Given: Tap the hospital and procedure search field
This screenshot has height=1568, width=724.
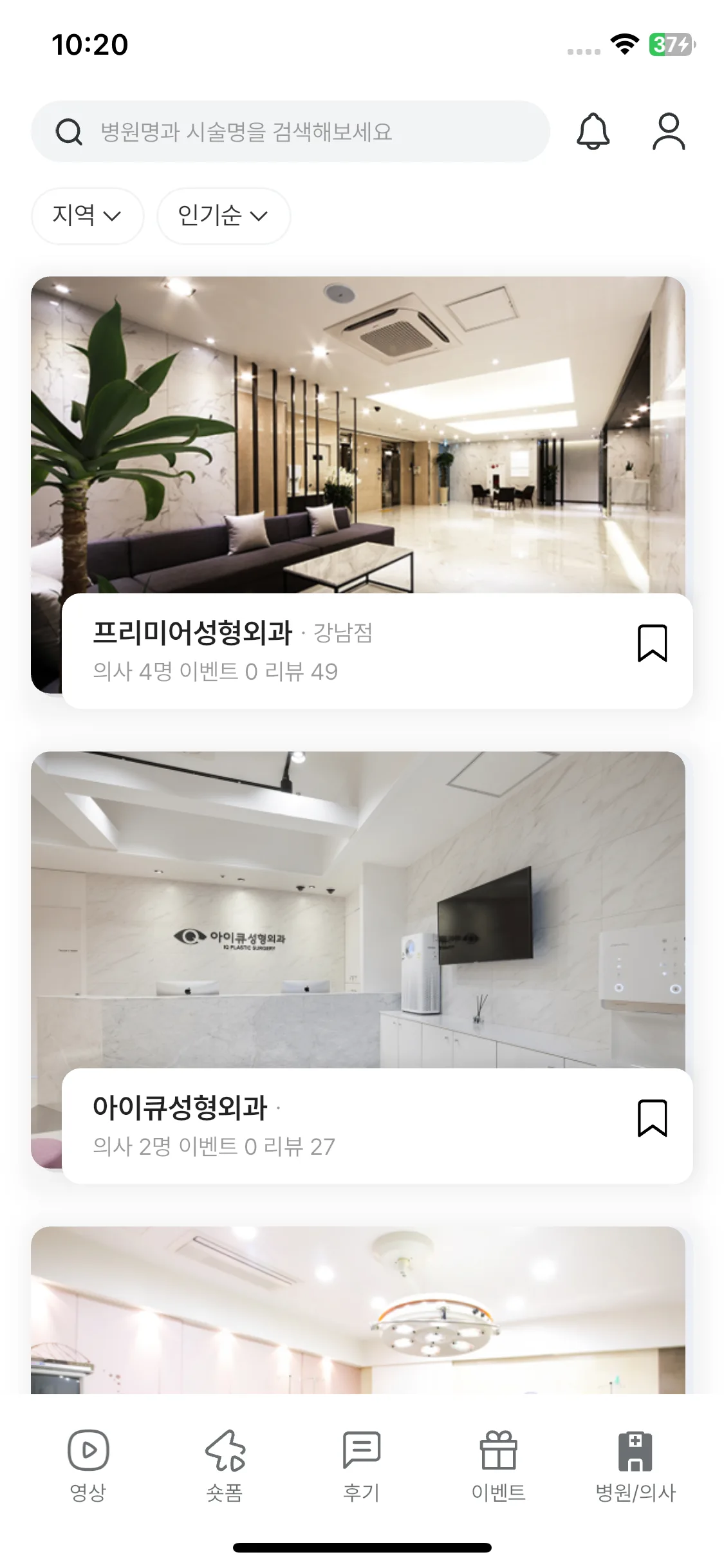Looking at the screenshot, I should tap(290, 131).
